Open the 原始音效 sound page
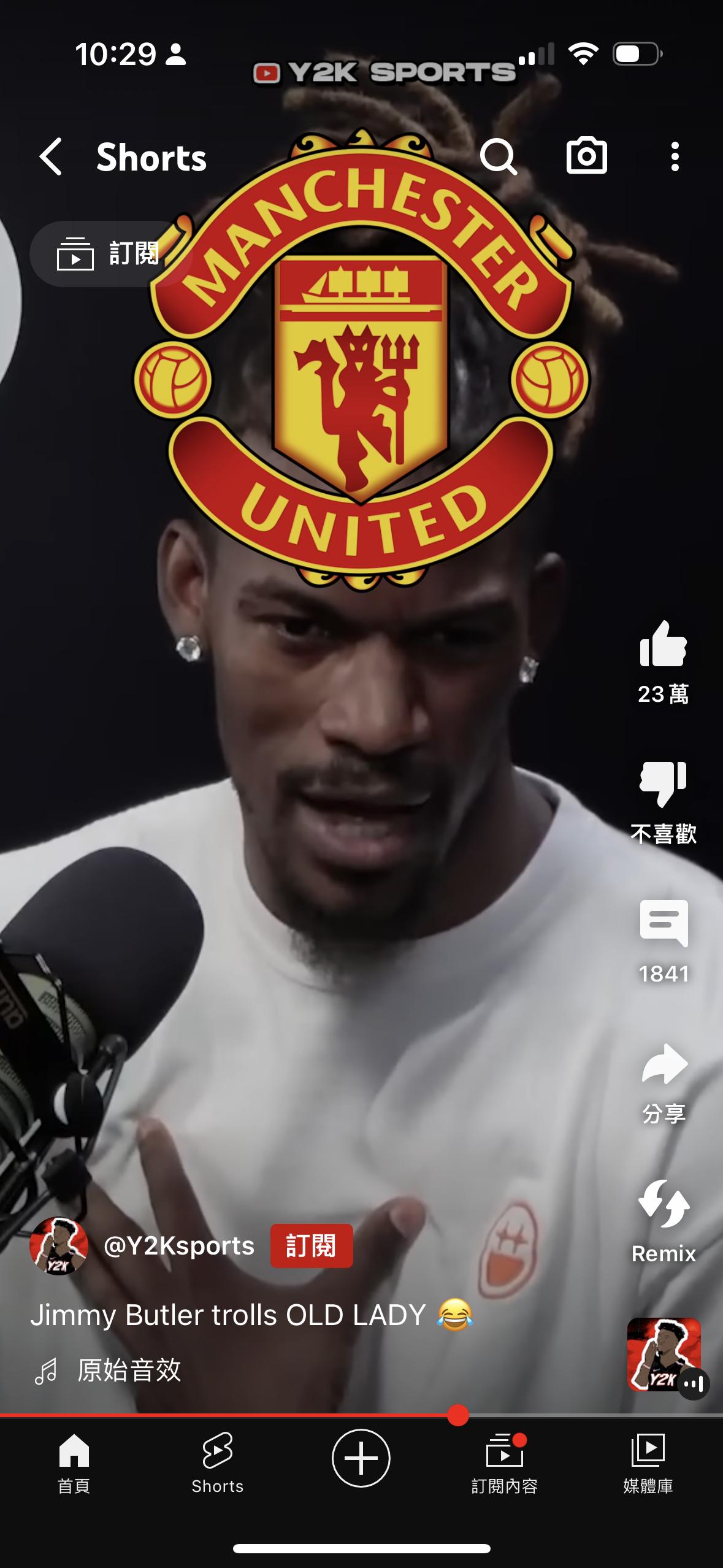 [129, 1370]
